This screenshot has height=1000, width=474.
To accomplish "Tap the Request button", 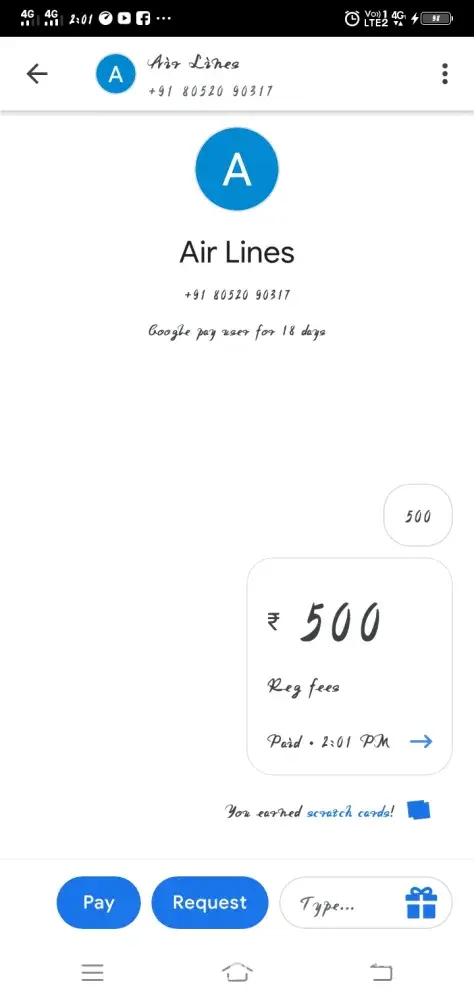I will coord(210,902).
